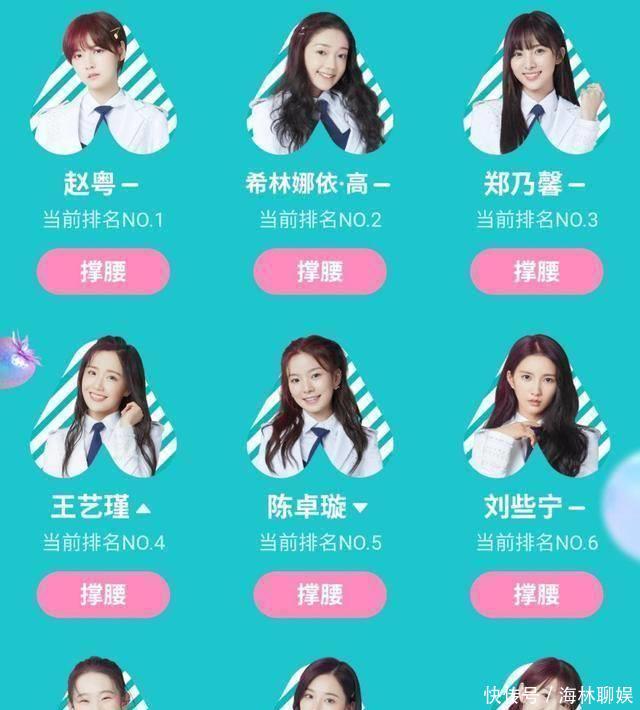Image resolution: width=640 pixels, height=710 pixels.
Task: Give 撑腰 to 陈卓璇
Action: 320,594
